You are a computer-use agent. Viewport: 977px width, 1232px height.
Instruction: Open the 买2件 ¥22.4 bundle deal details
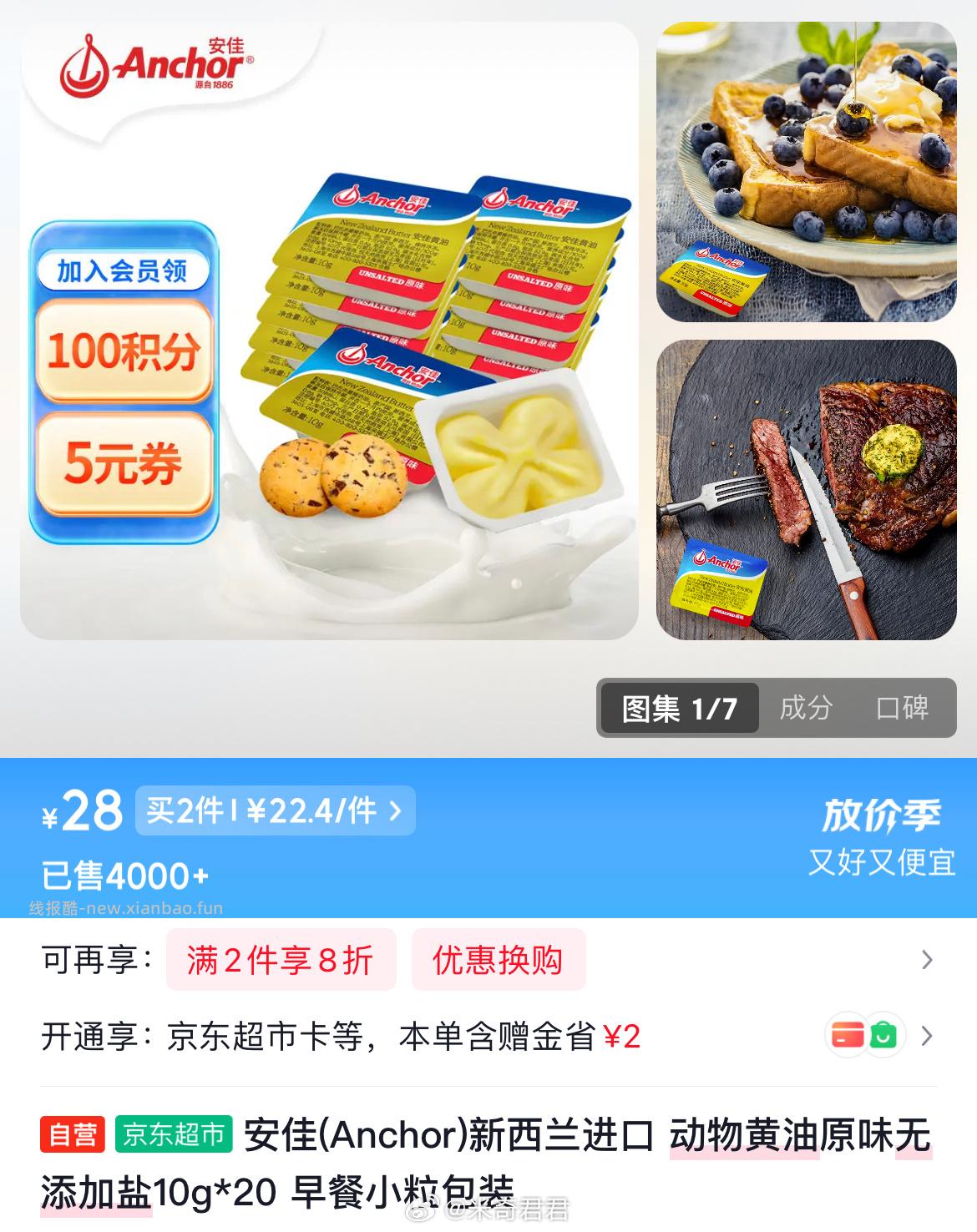coord(276,812)
